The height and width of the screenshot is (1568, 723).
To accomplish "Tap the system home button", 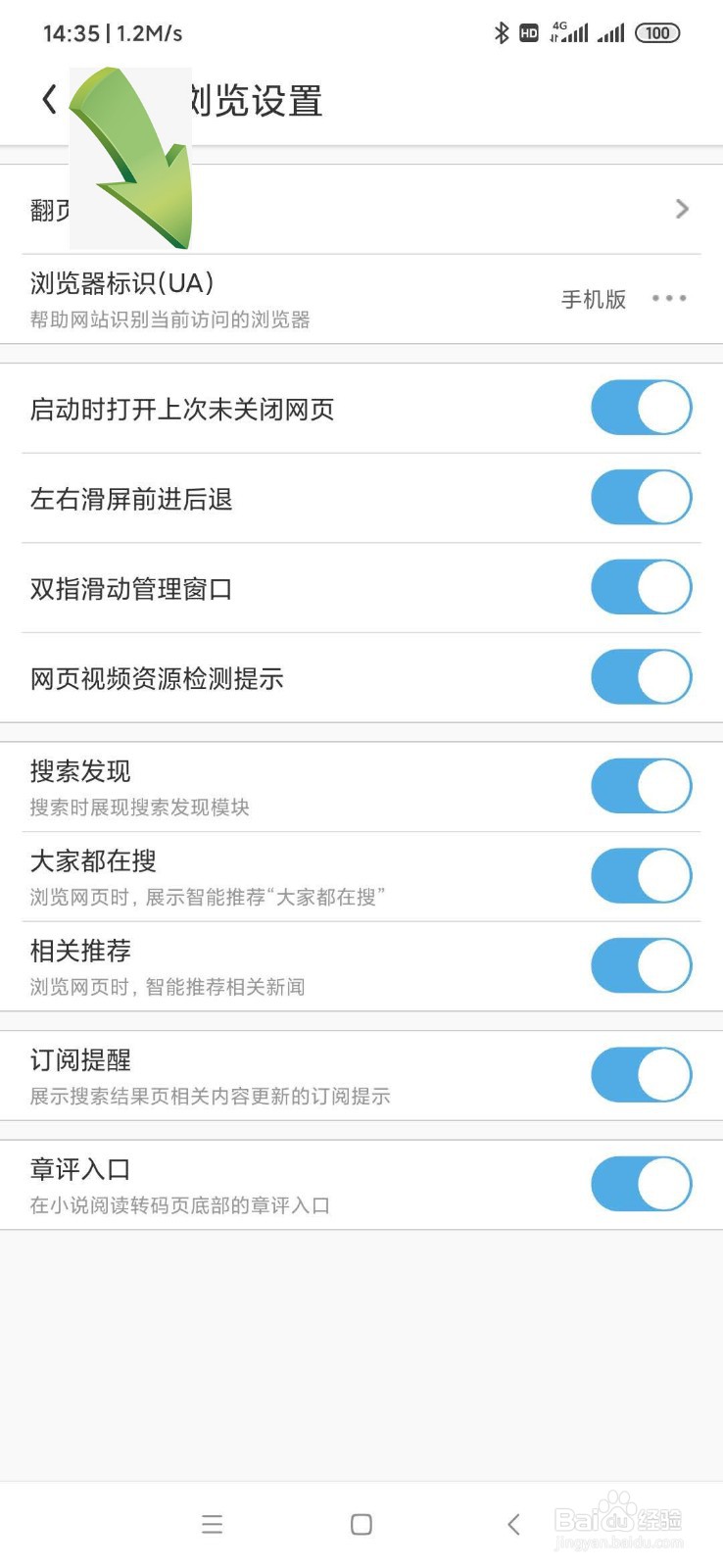I will click(361, 1524).
